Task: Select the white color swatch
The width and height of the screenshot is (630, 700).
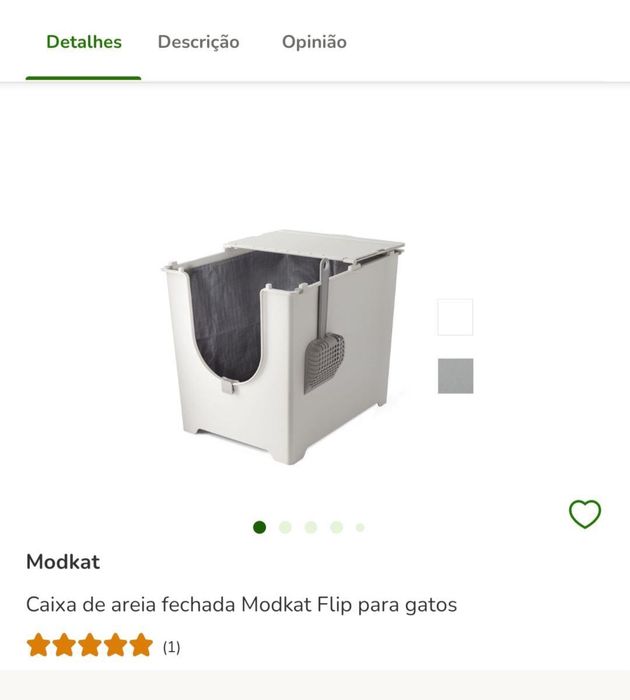Action: pos(455,317)
